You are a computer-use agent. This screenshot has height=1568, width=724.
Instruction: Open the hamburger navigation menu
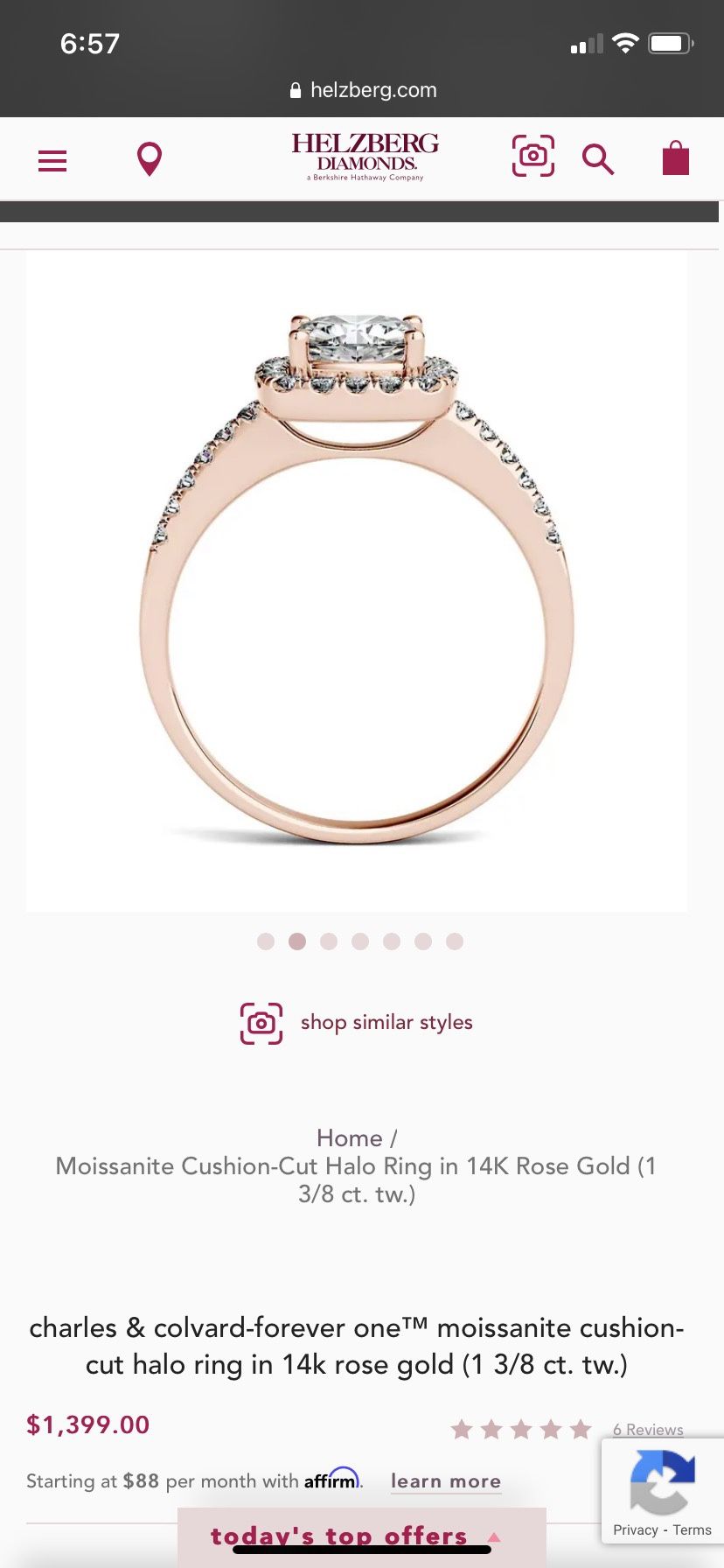click(52, 161)
